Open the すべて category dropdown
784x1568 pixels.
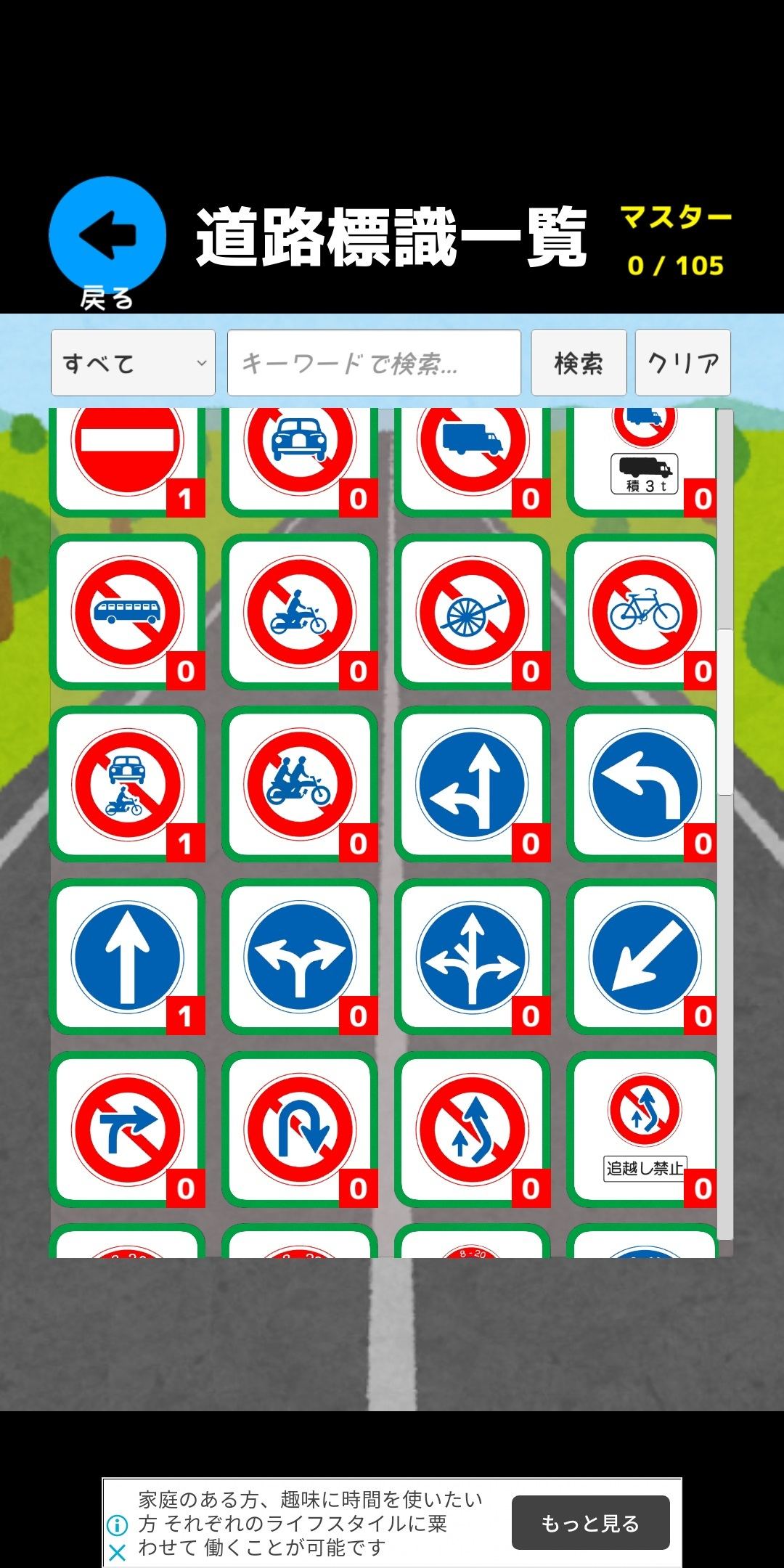133,362
